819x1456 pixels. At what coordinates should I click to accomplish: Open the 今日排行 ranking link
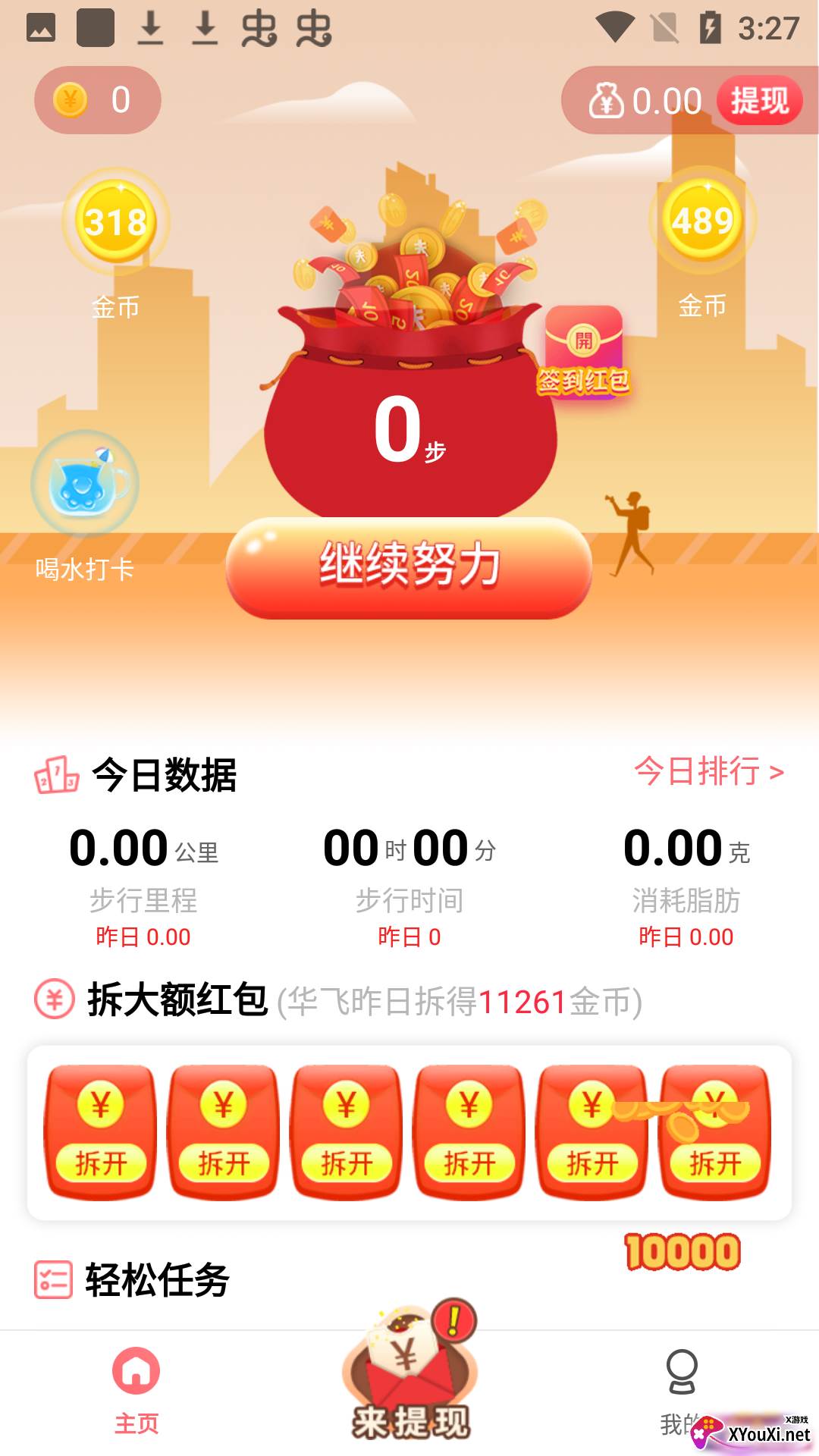click(709, 771)
